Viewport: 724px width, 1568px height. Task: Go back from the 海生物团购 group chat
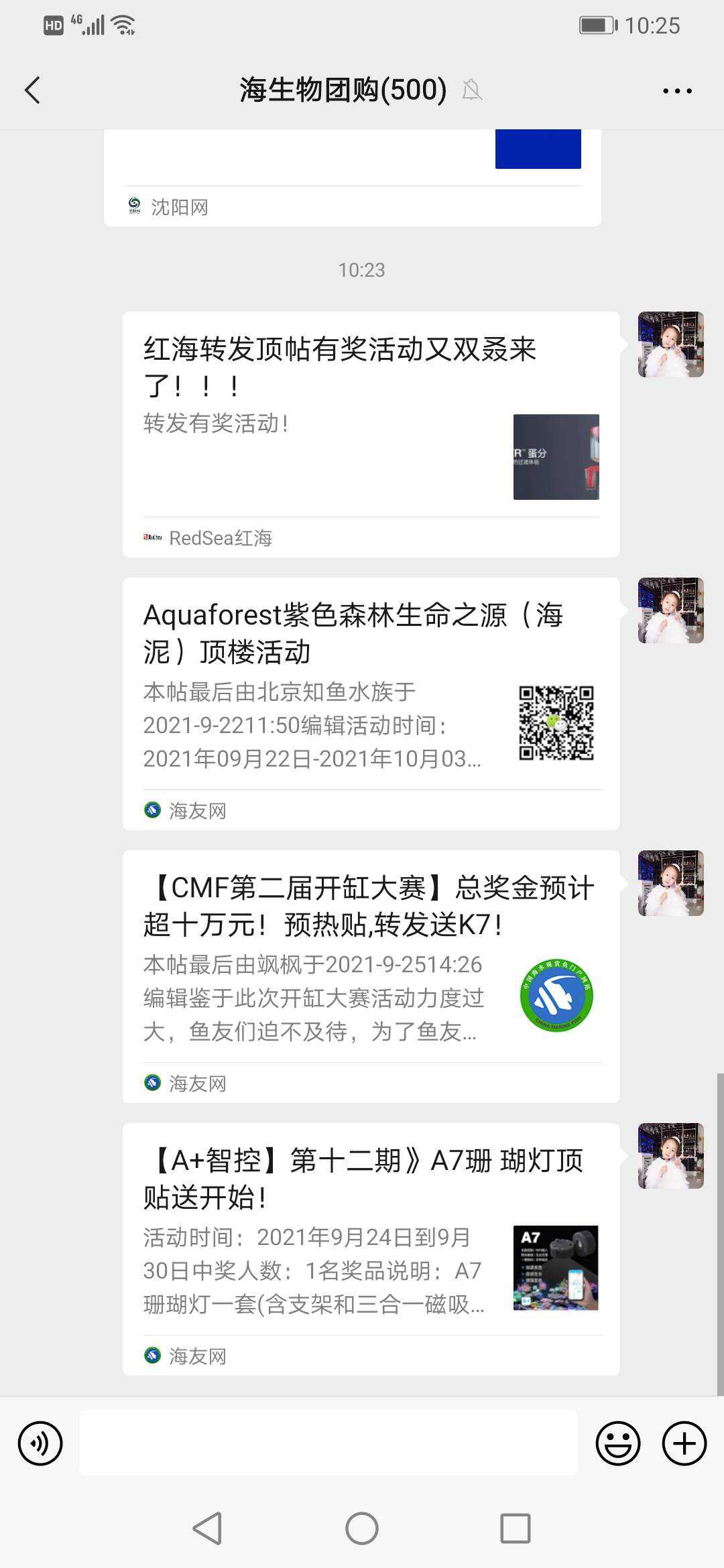coord(32,90)
